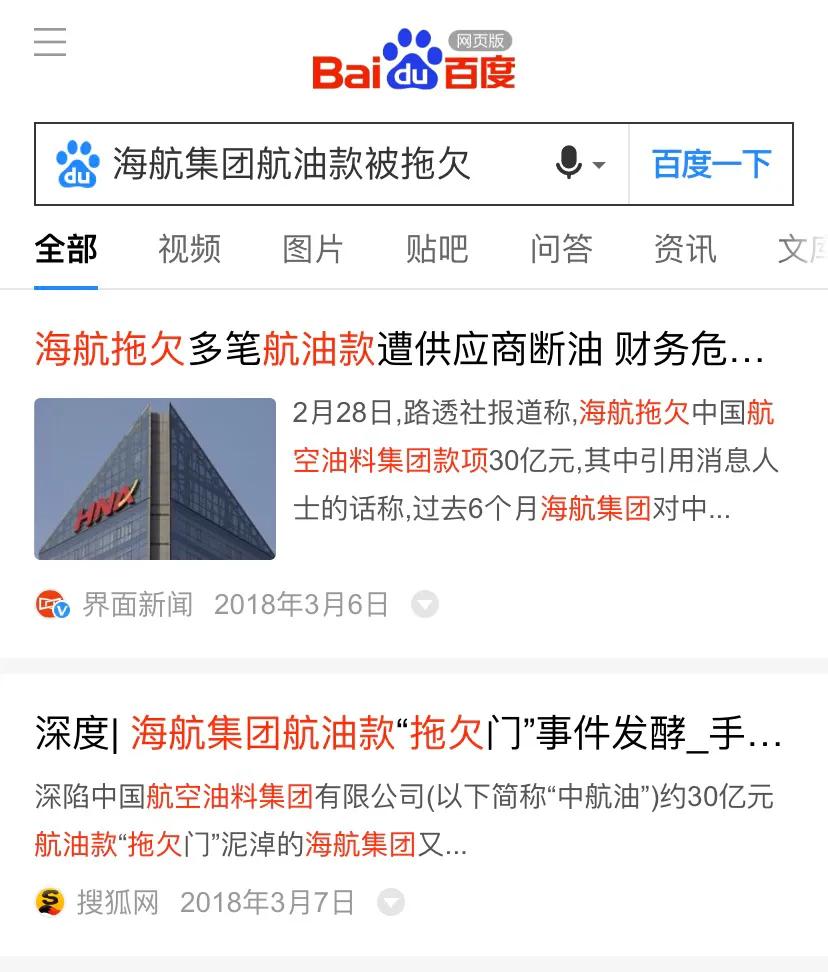
Task: Select the 资讯 tab
Action: pyautogui.click(x=684, y=249)
